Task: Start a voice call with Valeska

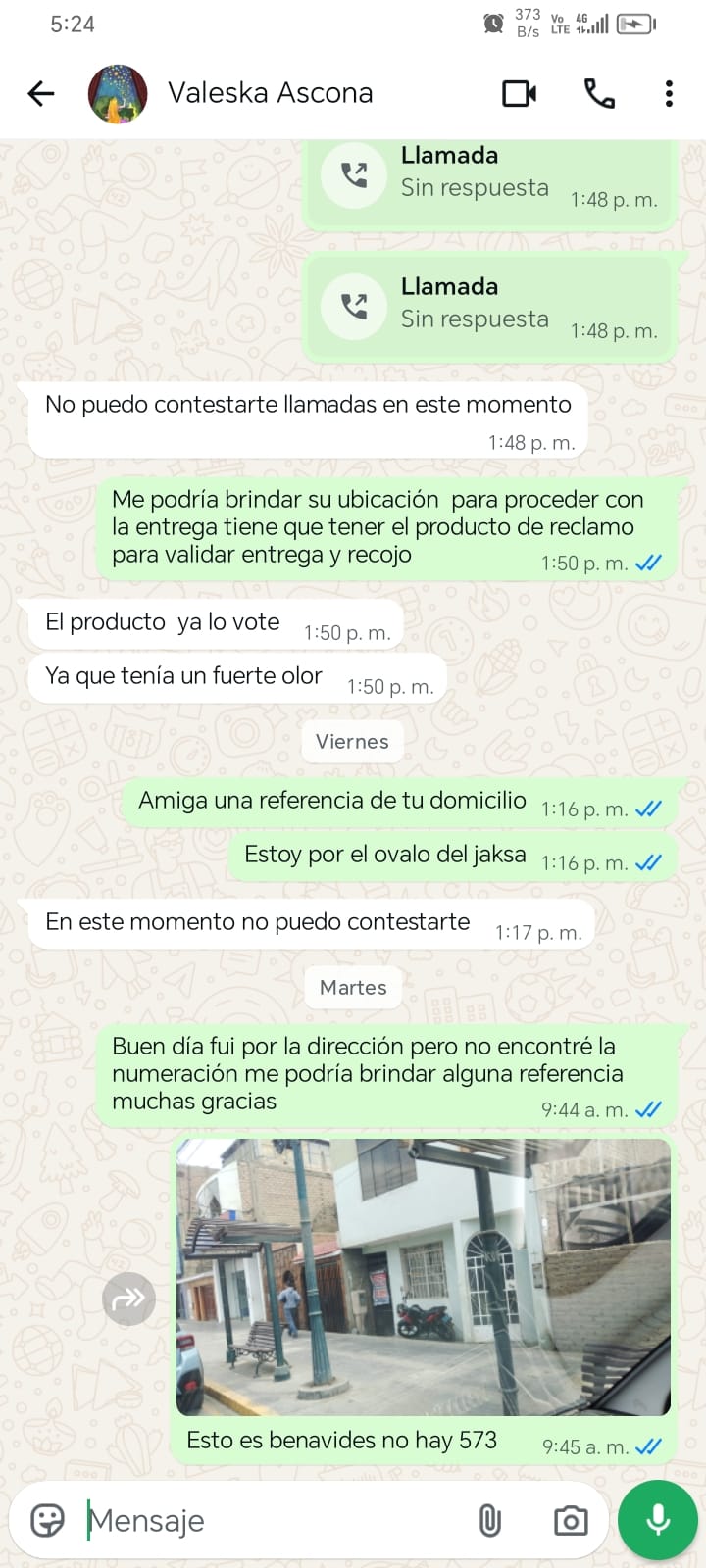Action: (599, 94)
